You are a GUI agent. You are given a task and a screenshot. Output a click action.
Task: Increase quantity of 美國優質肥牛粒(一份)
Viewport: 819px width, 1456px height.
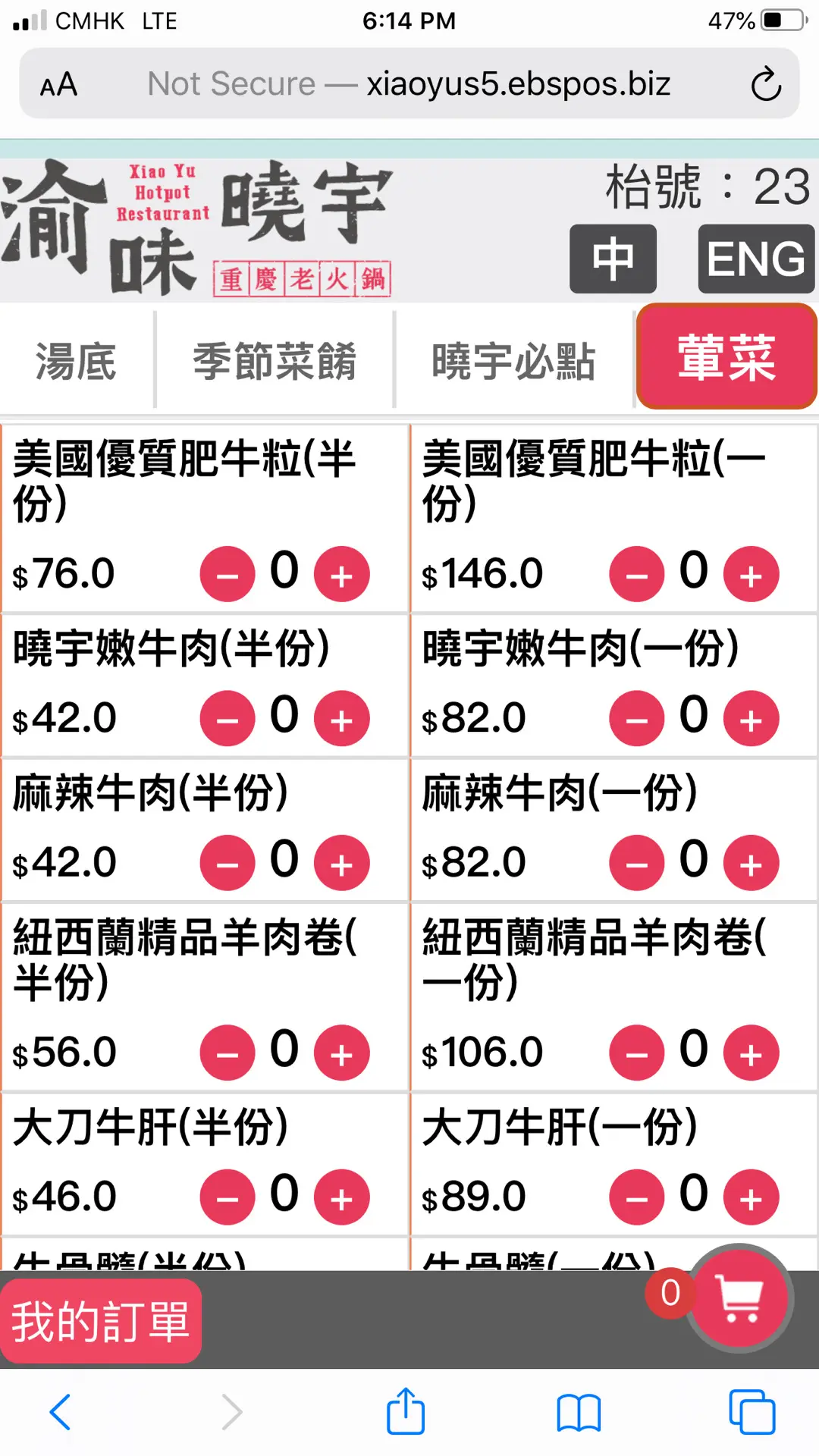click(x=751, y=575)
